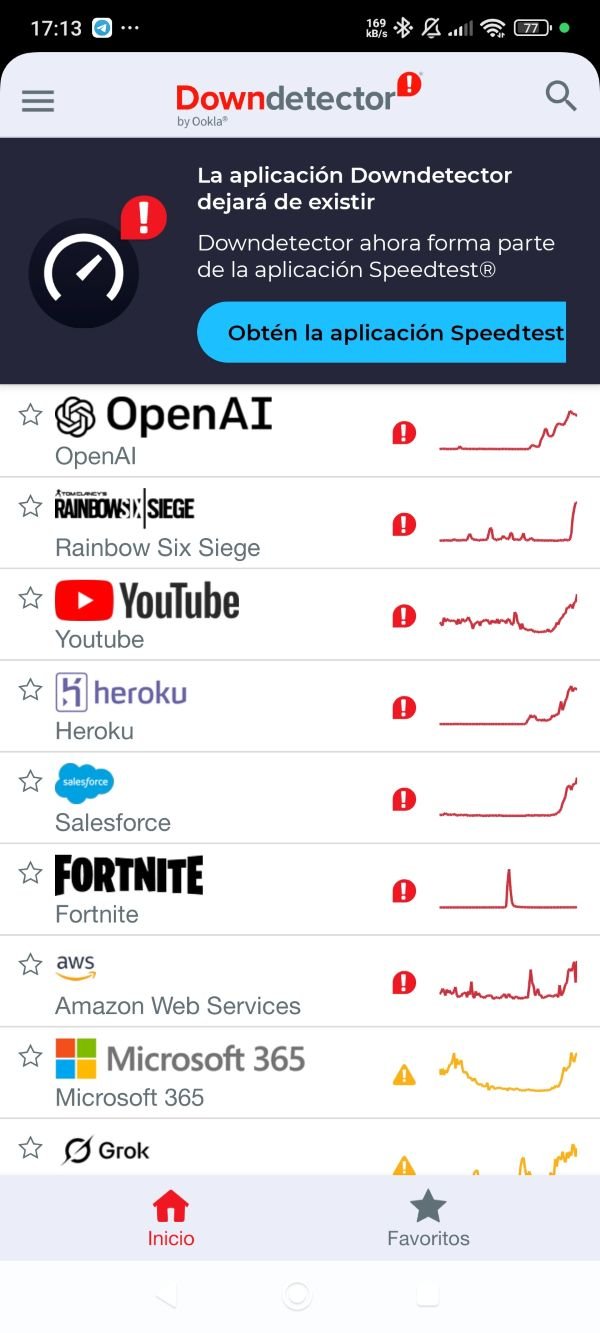This screenshot has height=1333, width=600.
Task: Tap Obtén la aplicación Speedtest button
Action: (x=382, y=332)
